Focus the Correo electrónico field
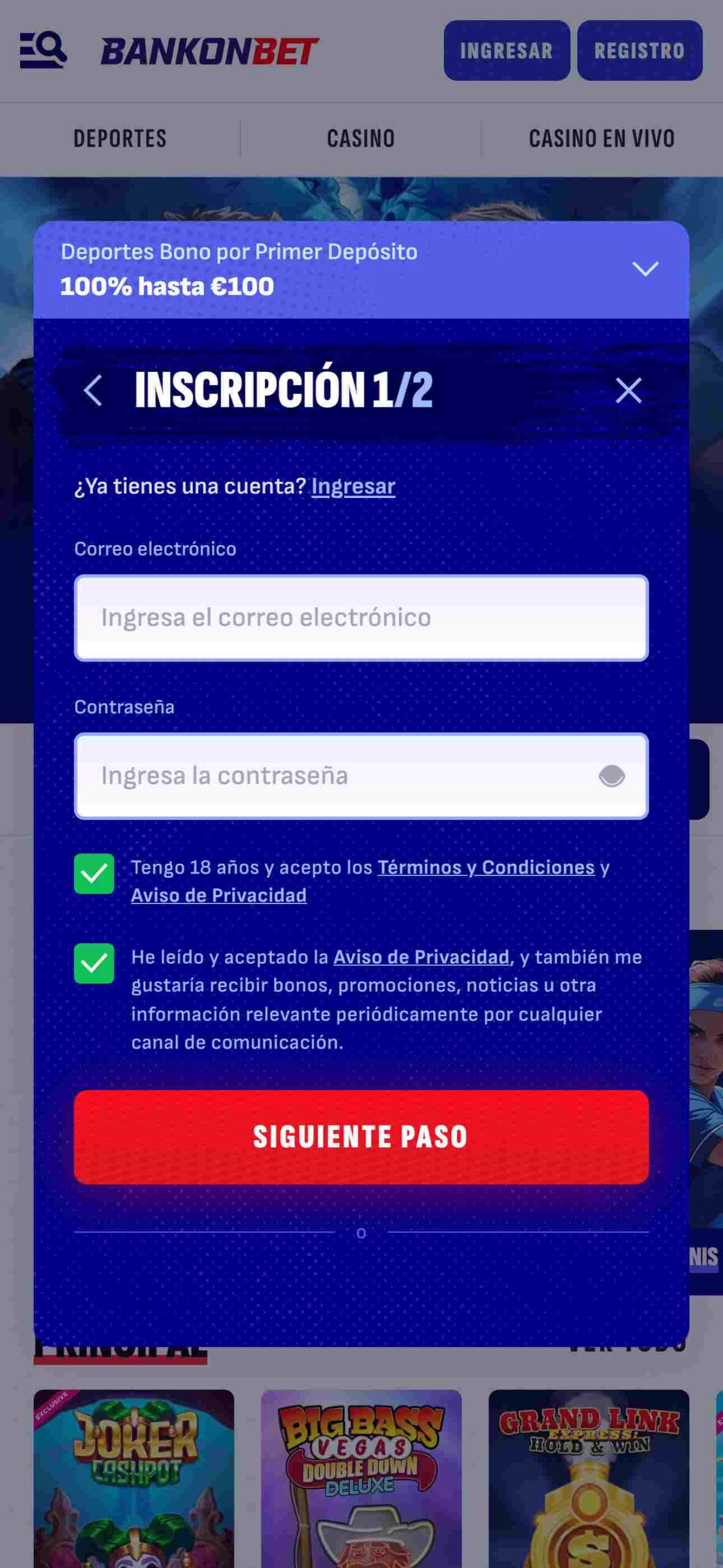723x1568 pixels. [361, 617]
